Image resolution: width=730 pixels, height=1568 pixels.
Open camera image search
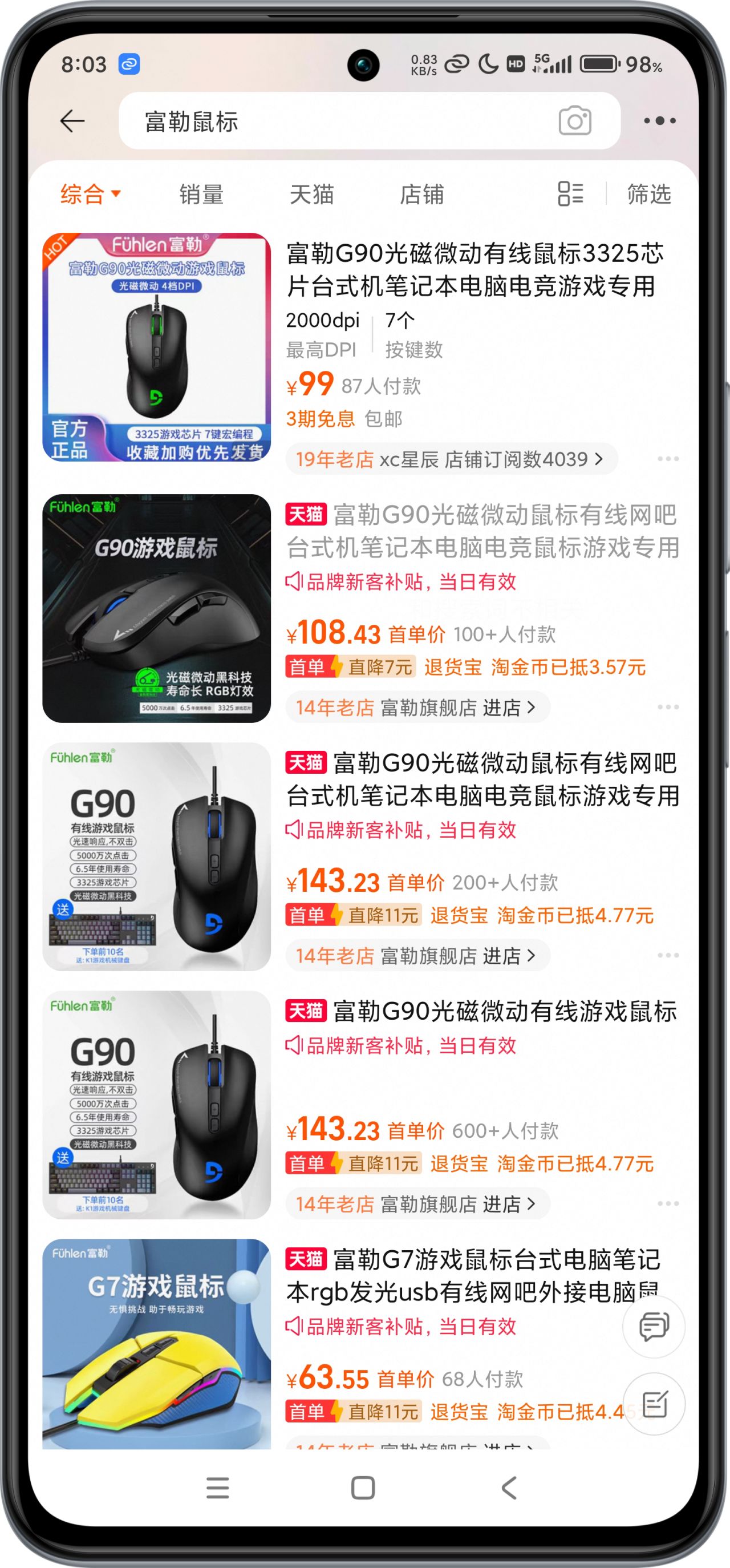[574, 120]
